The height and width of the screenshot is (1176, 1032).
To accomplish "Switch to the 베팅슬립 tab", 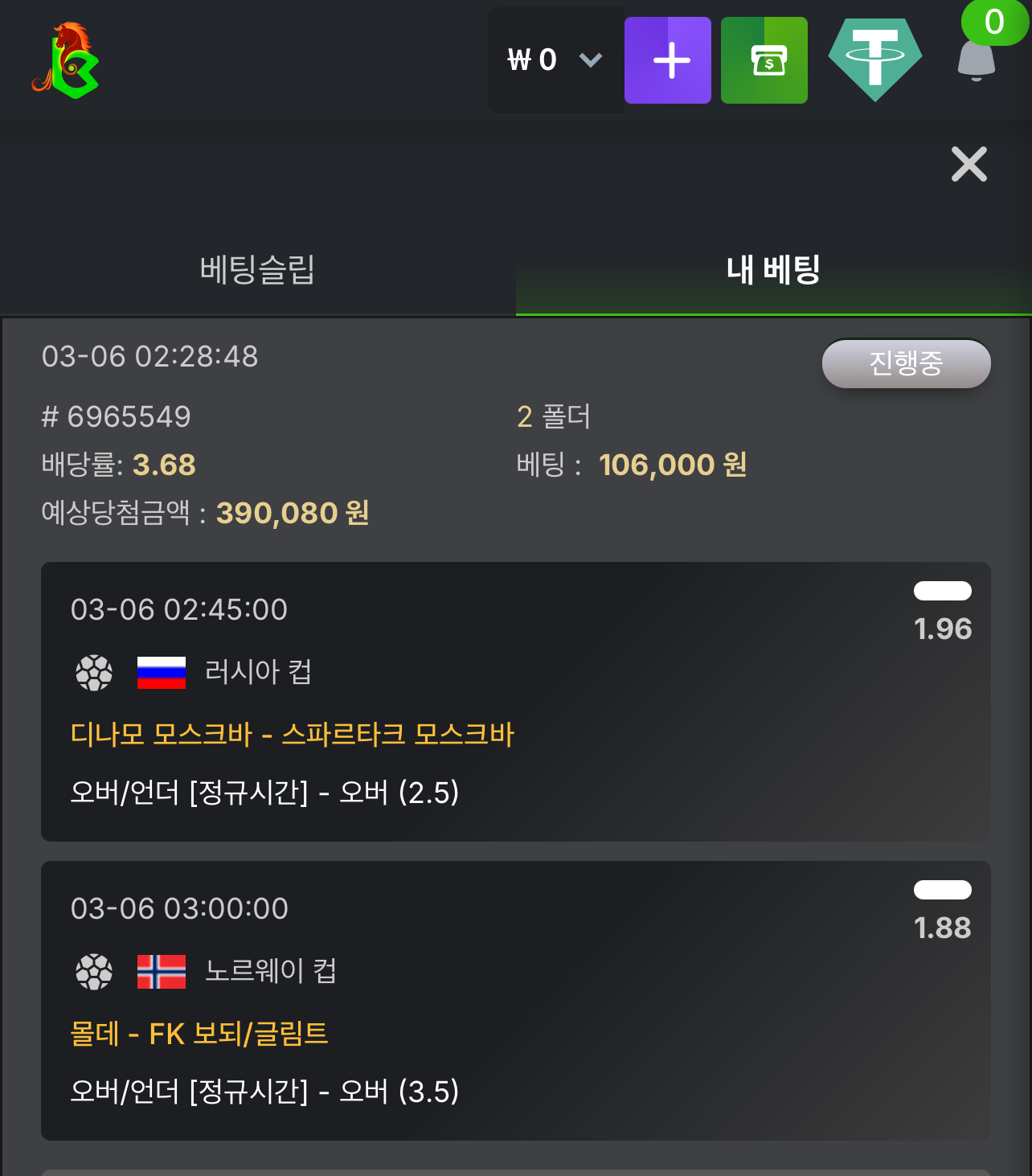I will 257,269.
